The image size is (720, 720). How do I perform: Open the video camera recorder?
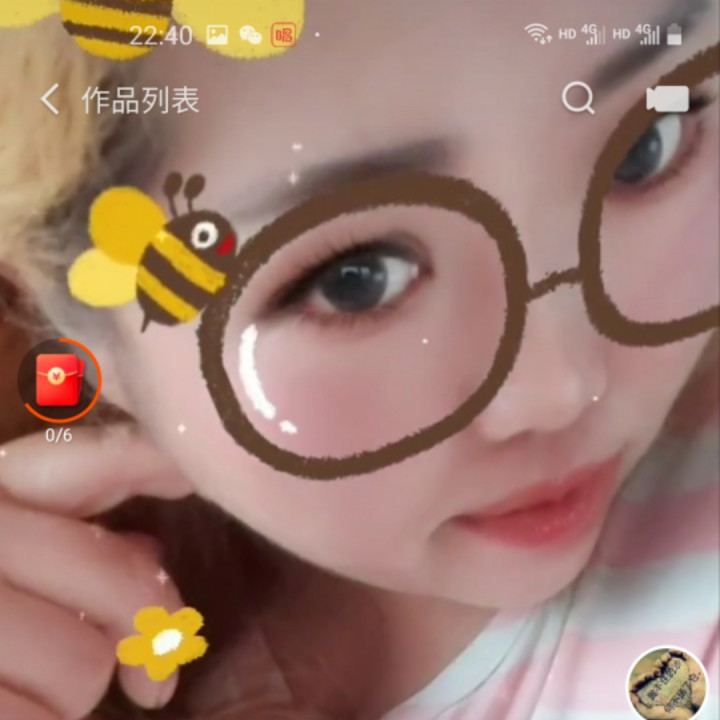pyautogui.click(x=667, y=98)
